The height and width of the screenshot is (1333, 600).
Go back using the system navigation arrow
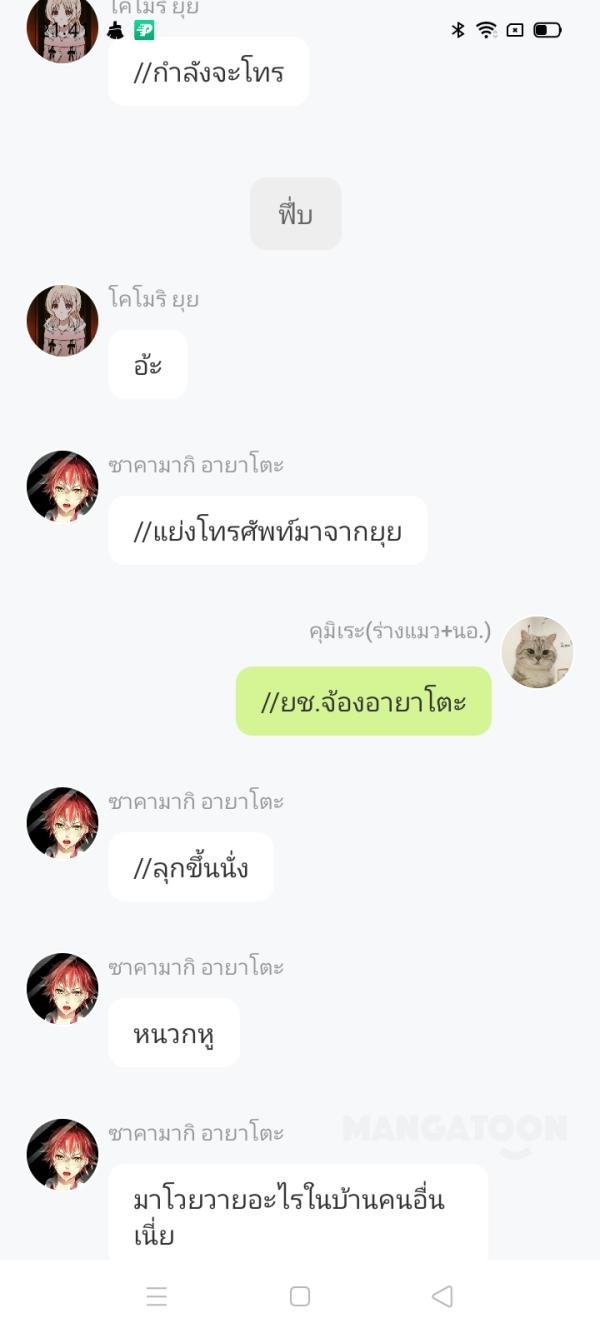(x=442, y=1296)
